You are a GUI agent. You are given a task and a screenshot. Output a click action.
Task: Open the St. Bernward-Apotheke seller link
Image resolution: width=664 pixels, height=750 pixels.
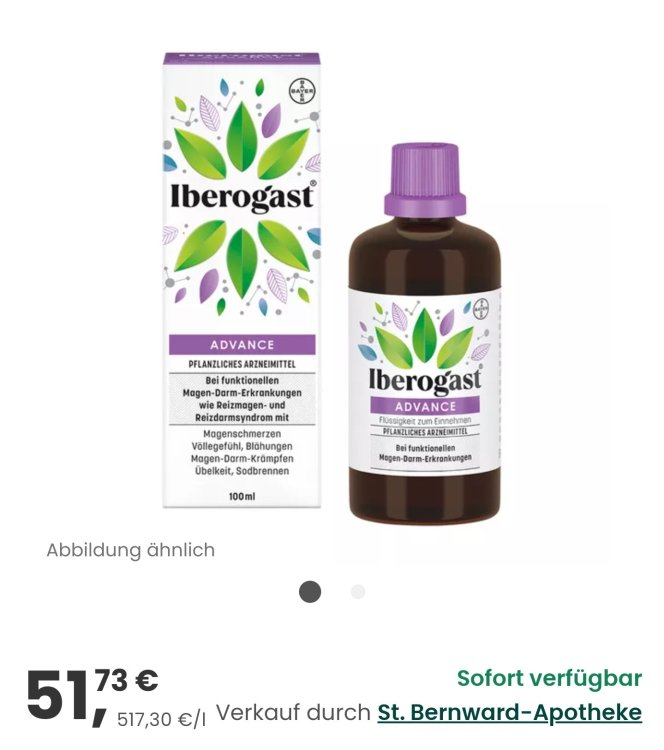[509, 713]
